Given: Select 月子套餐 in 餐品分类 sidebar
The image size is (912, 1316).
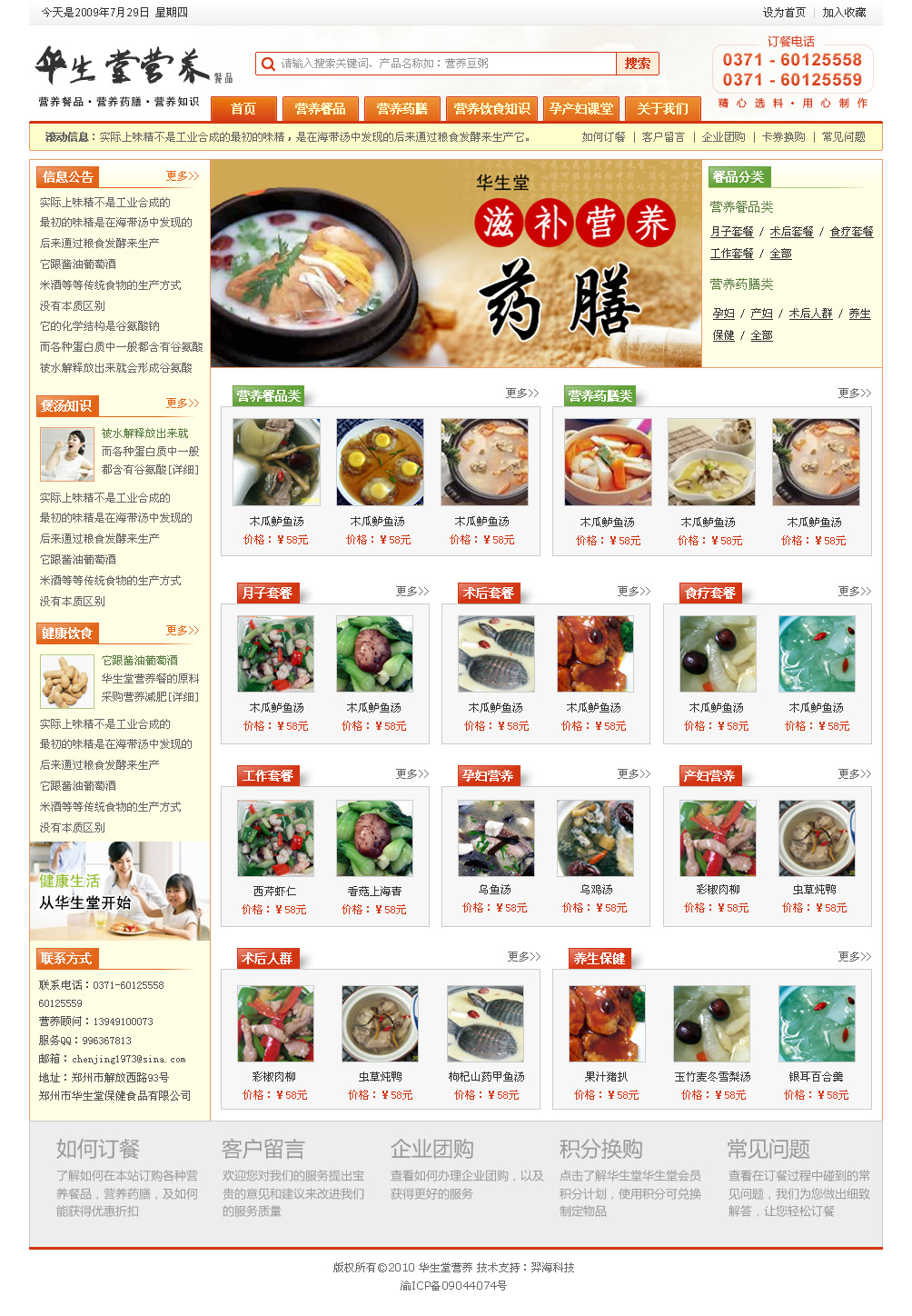Looking at the screenshot, I should tap(731, 232).
